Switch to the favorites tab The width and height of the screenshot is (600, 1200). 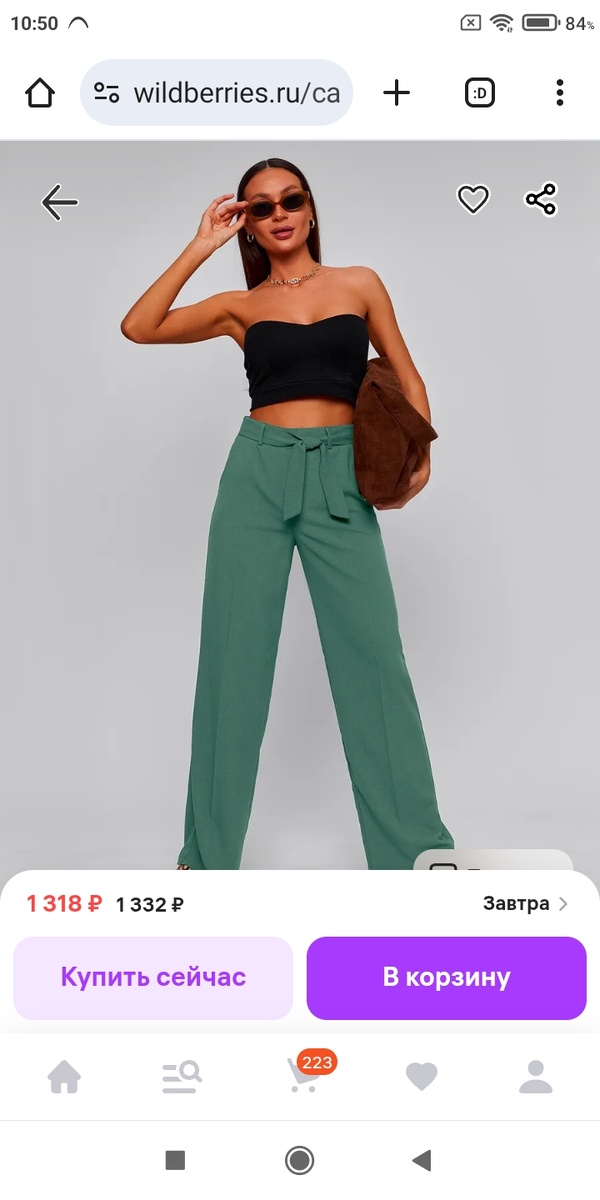pyautogui.click(x=421, y=1077)
